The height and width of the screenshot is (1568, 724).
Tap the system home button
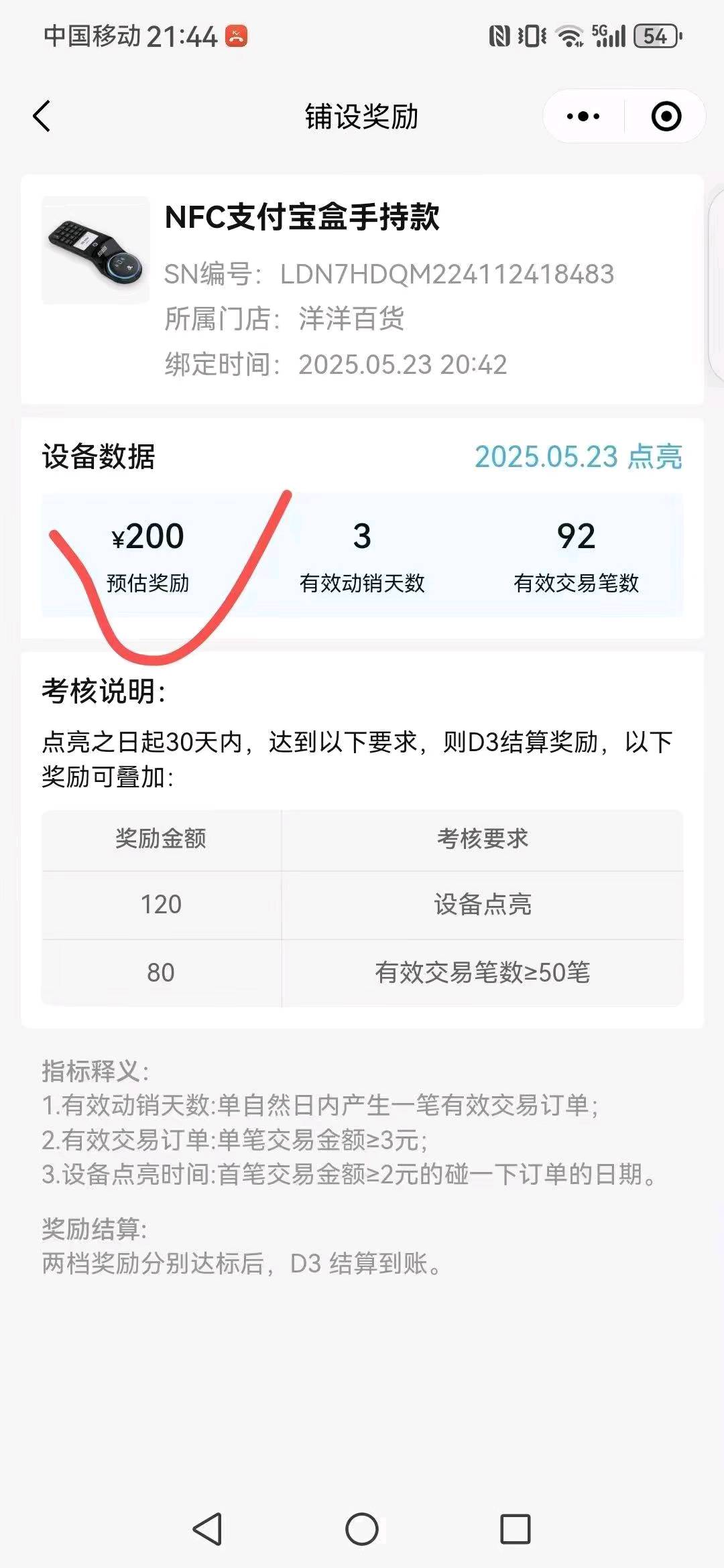click(362, 1529)
